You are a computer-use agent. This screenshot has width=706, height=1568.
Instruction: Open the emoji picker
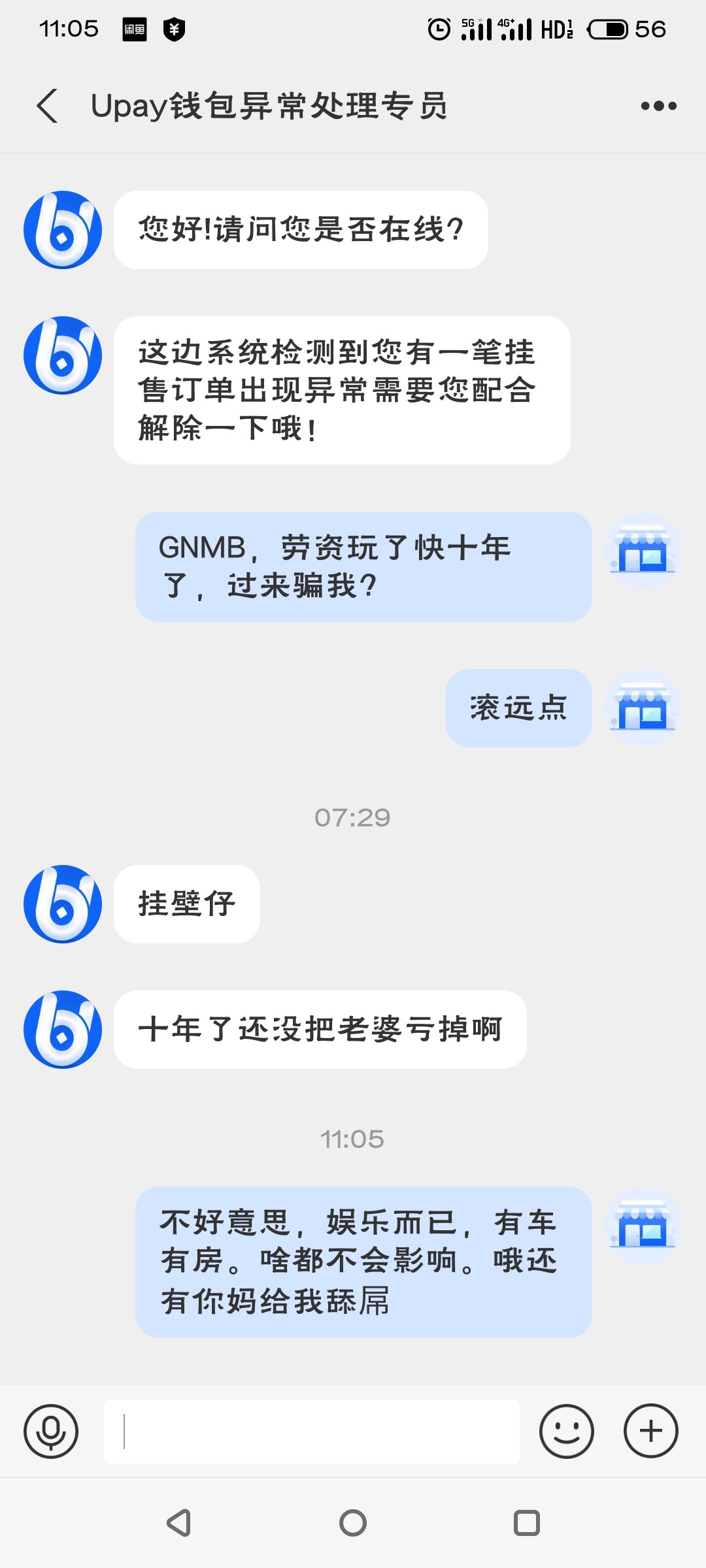coord(566,1431)
